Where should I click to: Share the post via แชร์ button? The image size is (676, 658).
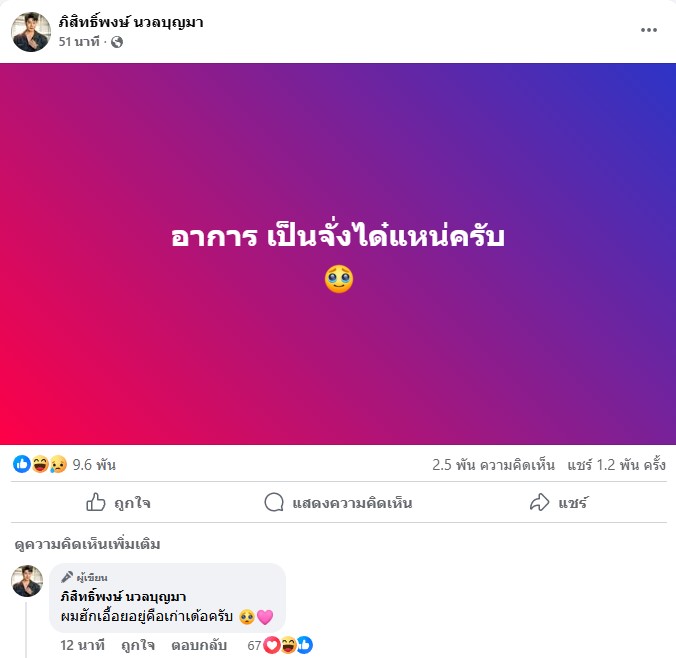(558, 502)
